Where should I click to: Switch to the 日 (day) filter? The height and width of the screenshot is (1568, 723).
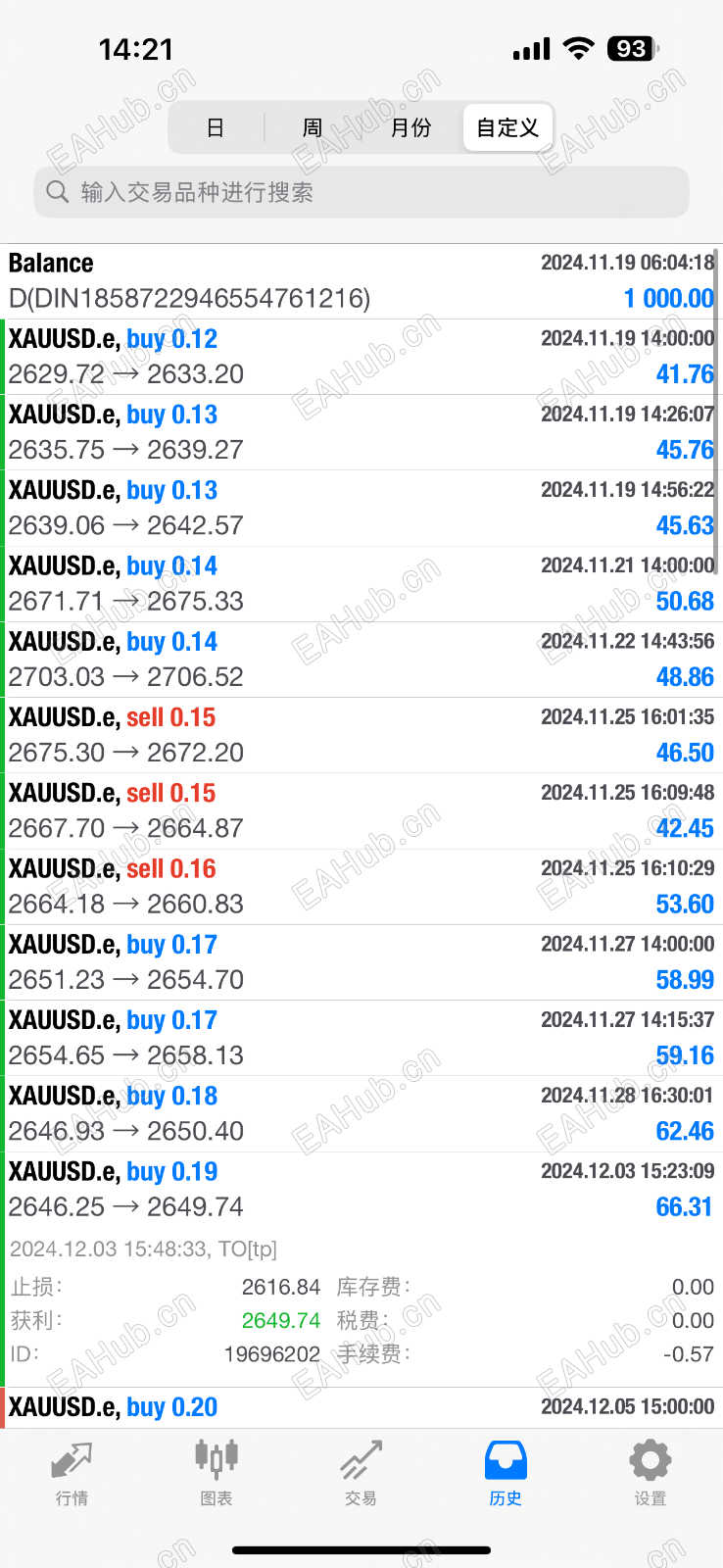point(216,127)
